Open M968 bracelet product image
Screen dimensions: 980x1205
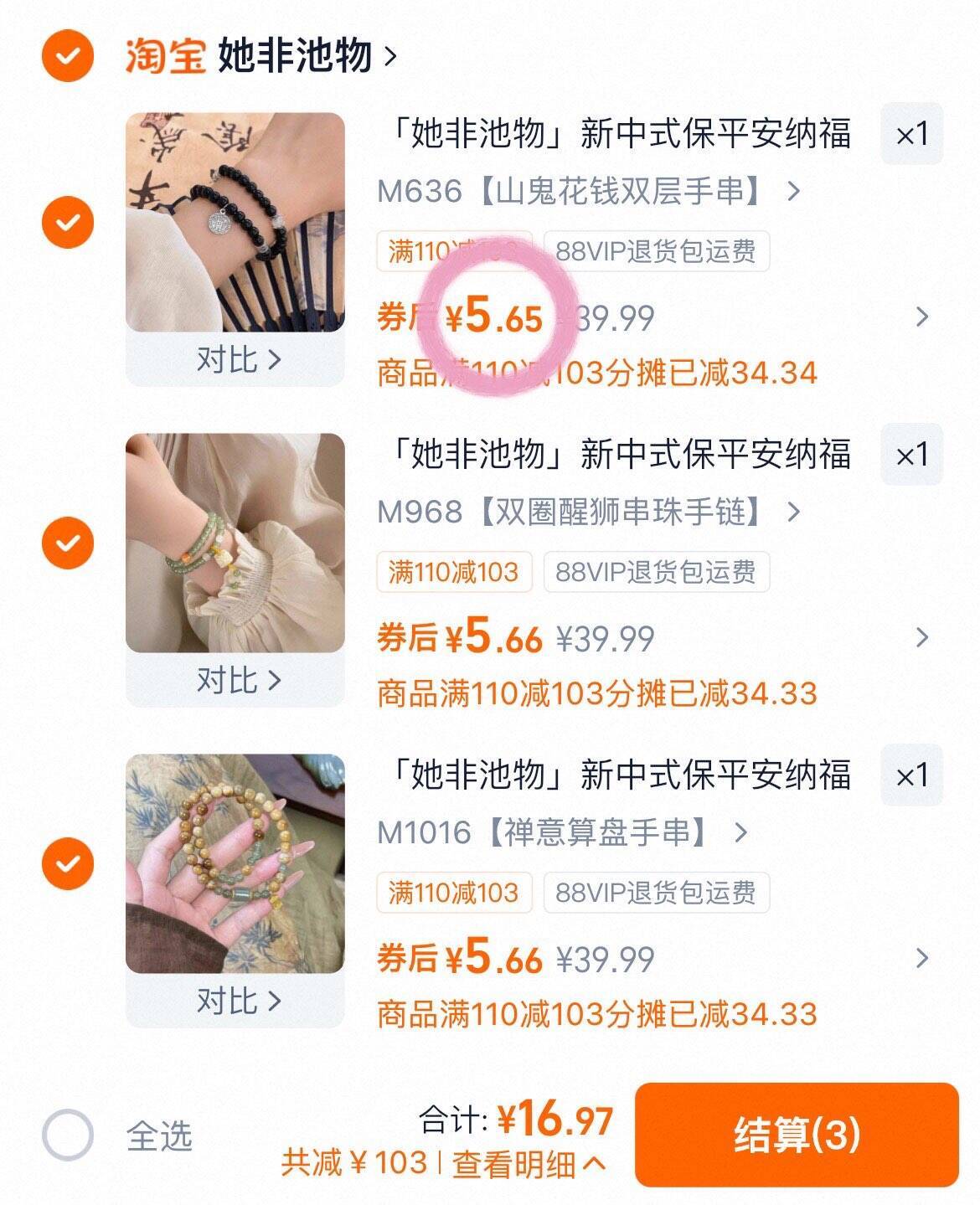click(235, 543)
